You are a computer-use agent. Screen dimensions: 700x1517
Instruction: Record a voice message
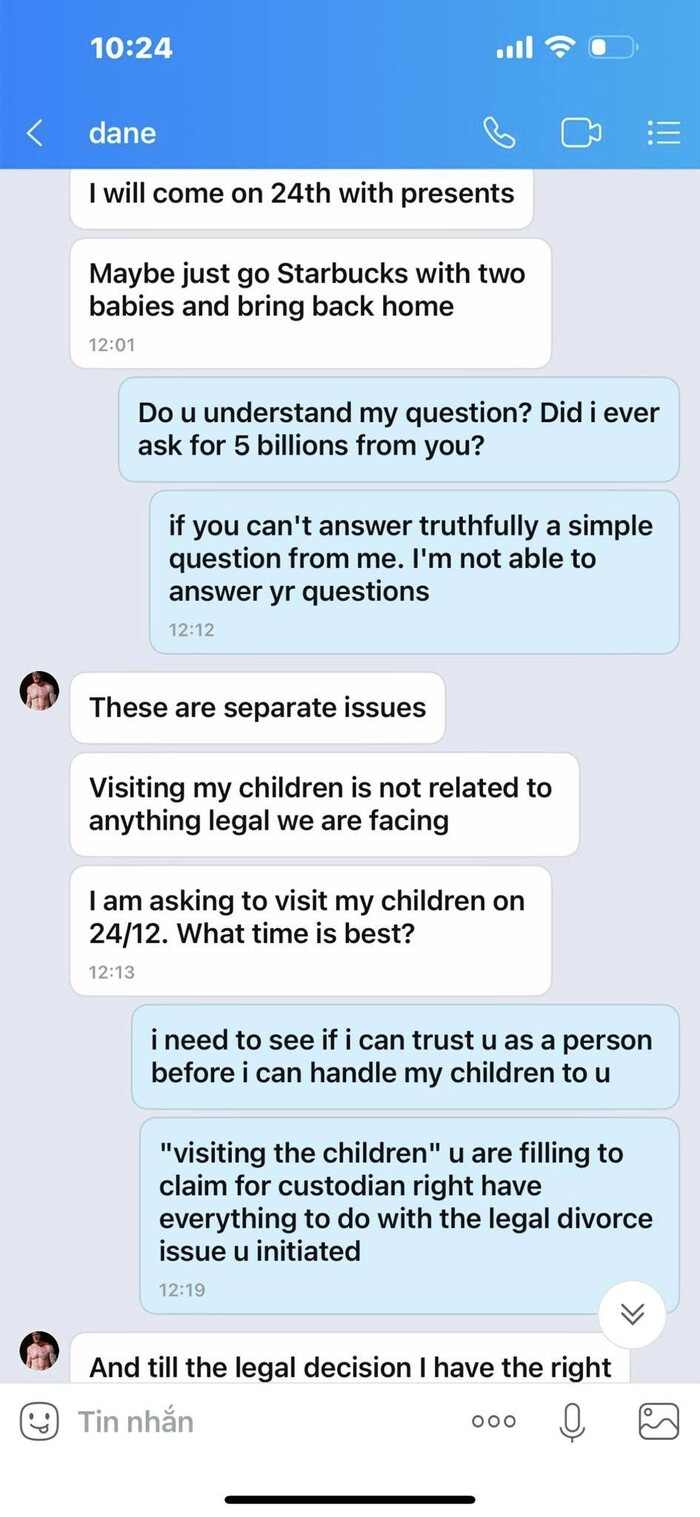pyautogui.click(x=572, y=1421)
